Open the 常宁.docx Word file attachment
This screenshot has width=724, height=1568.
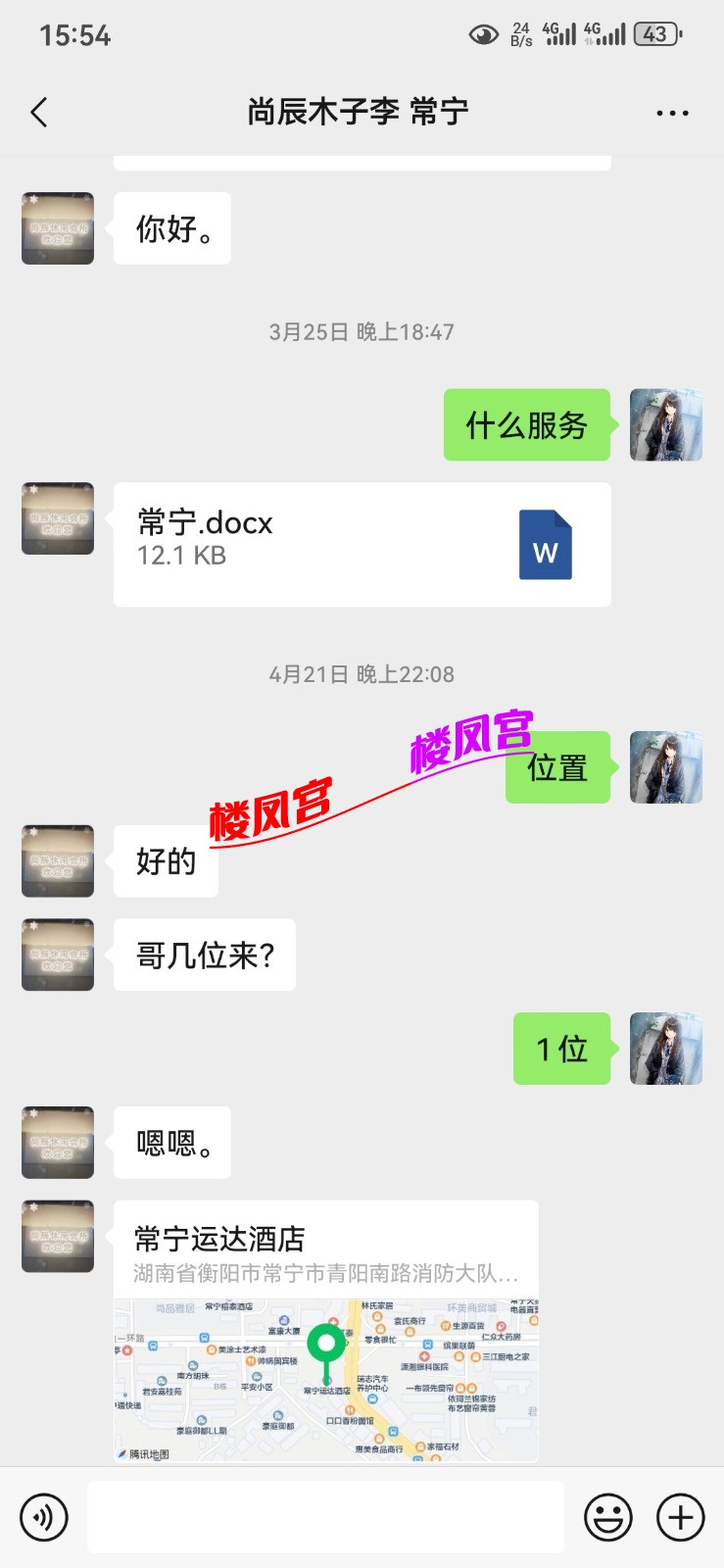(x=362, y=545)
